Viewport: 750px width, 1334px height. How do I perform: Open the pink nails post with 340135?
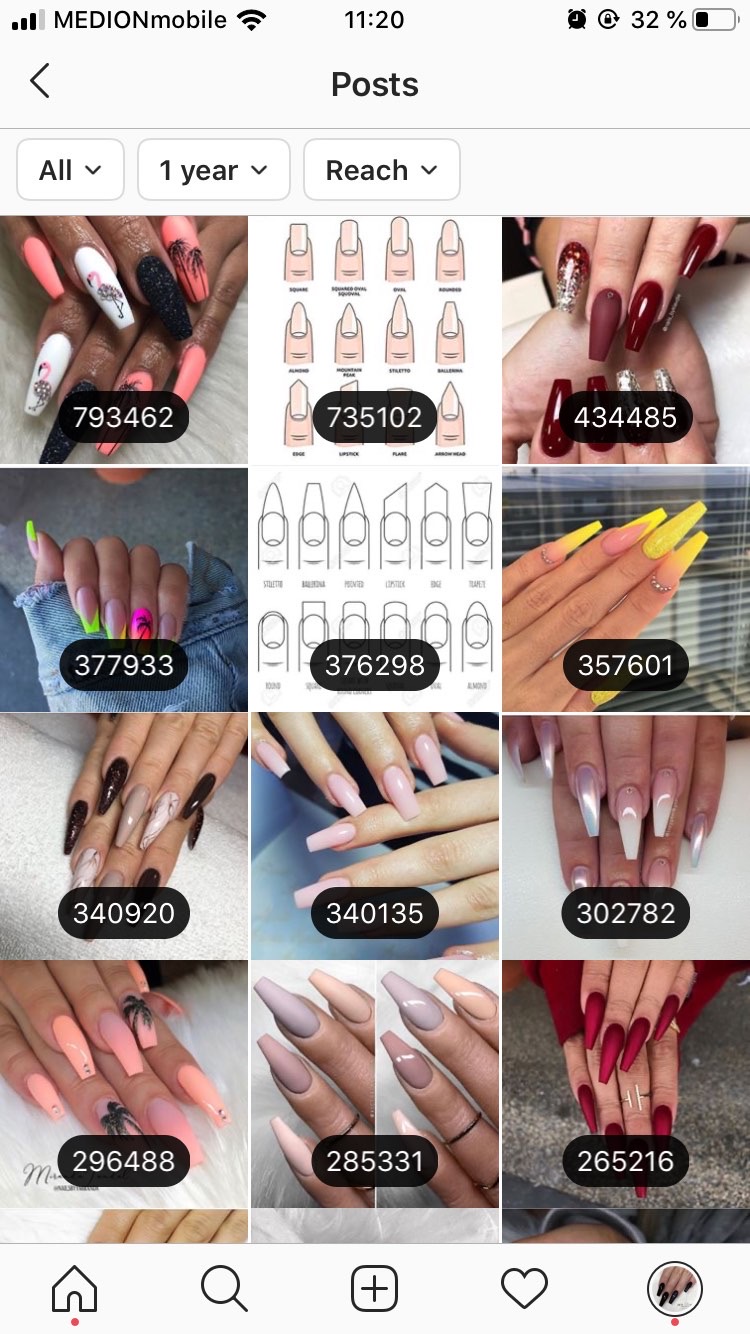(375, 836)
